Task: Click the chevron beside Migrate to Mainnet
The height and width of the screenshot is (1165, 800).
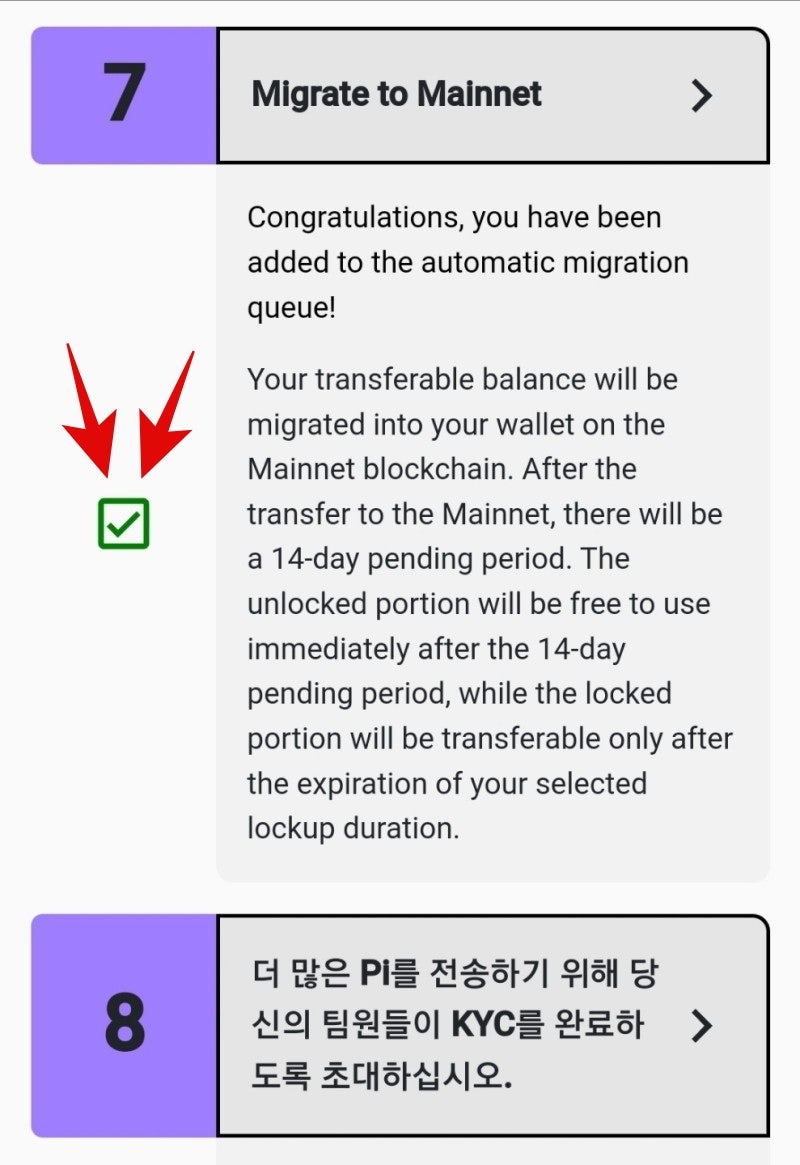Action: [703, 94]
